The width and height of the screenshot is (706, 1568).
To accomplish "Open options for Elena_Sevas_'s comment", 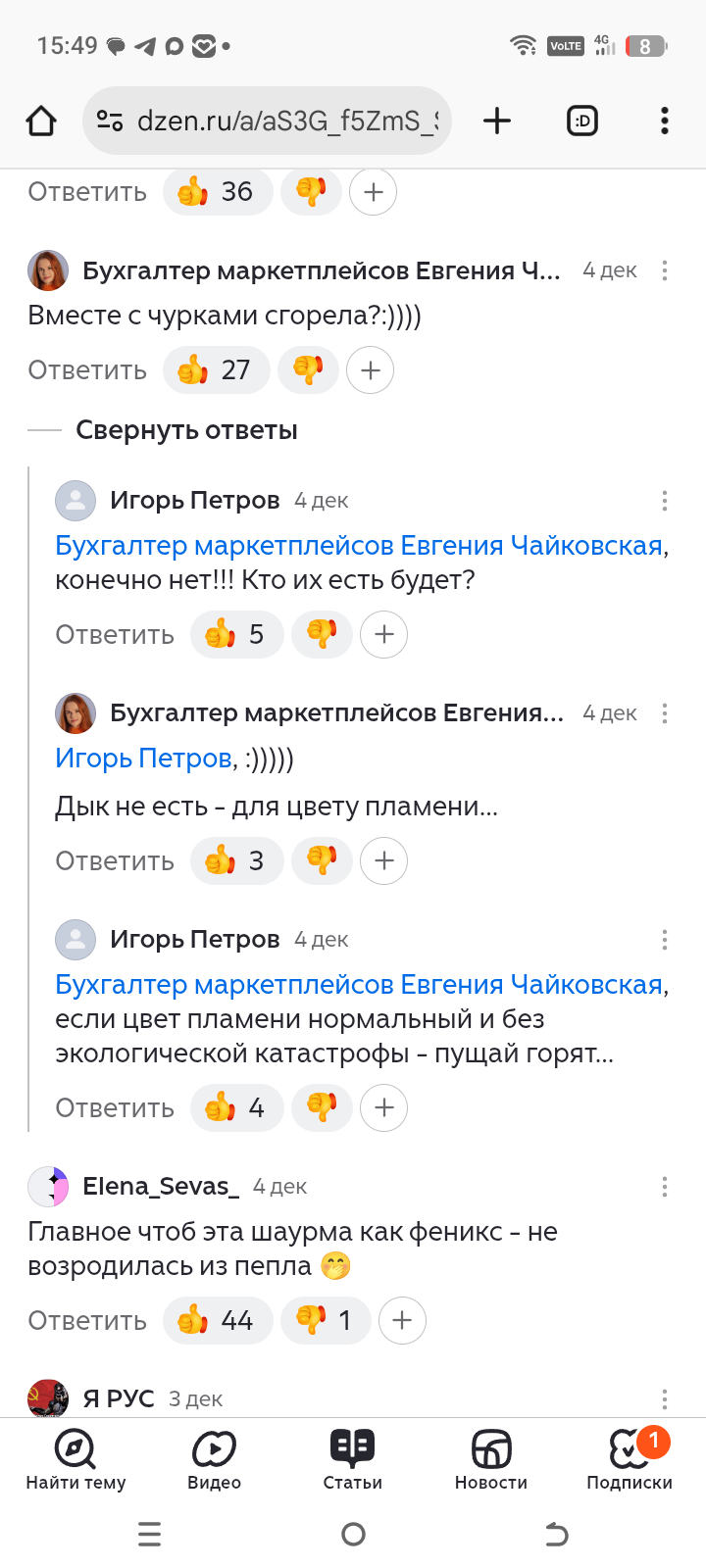I will (665, 1187).
